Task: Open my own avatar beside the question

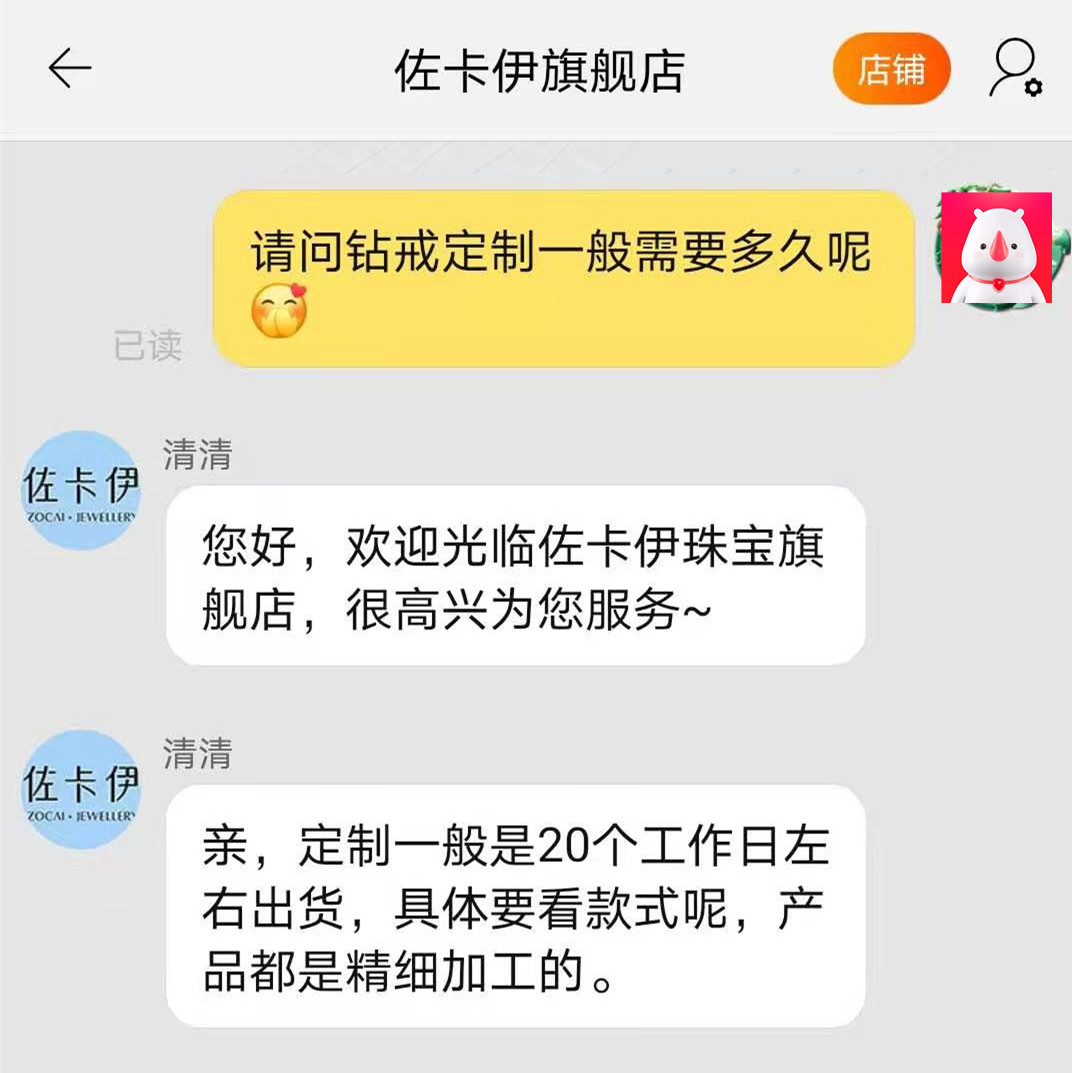Action: click(x=996, y=247)
